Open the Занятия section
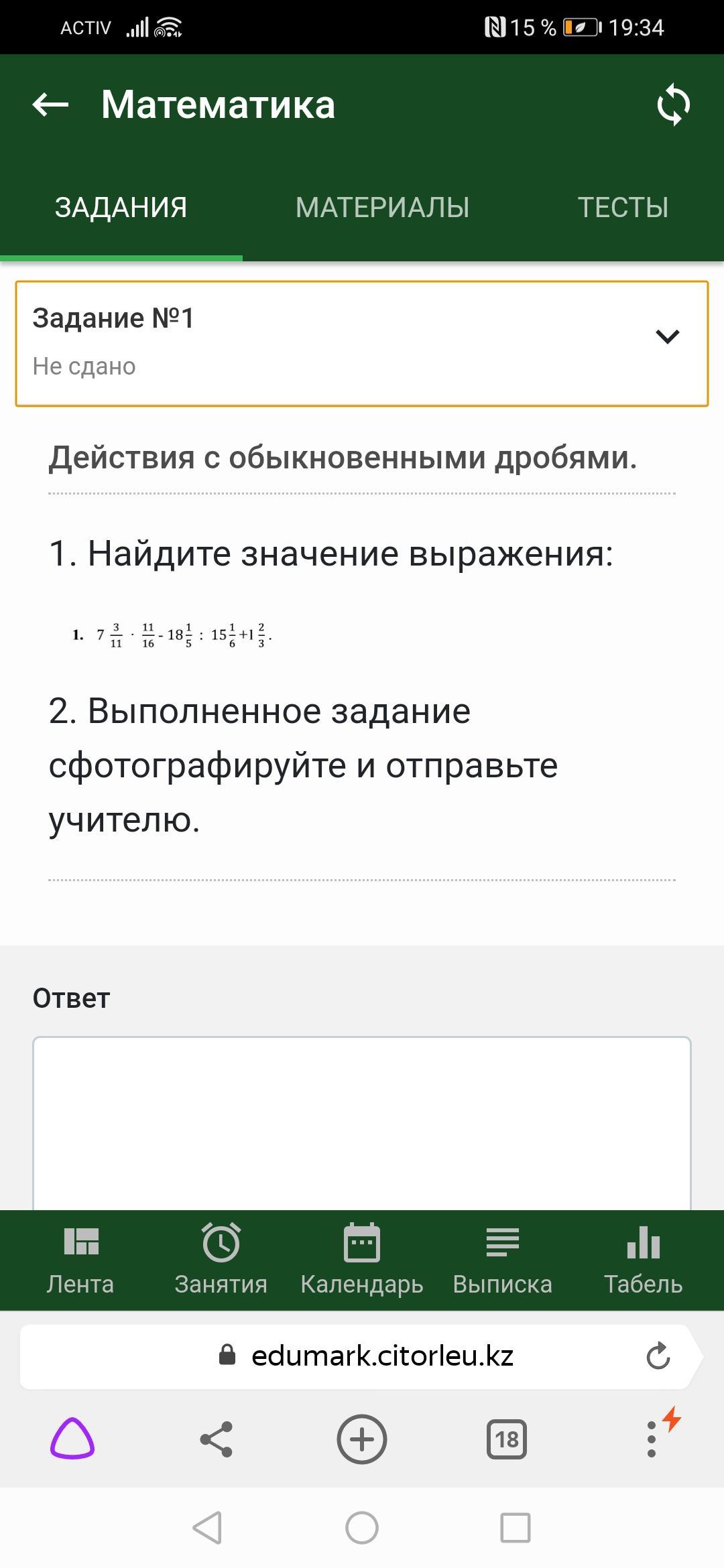Viewport: 724px width, 1568px height. pos(221,1259)
